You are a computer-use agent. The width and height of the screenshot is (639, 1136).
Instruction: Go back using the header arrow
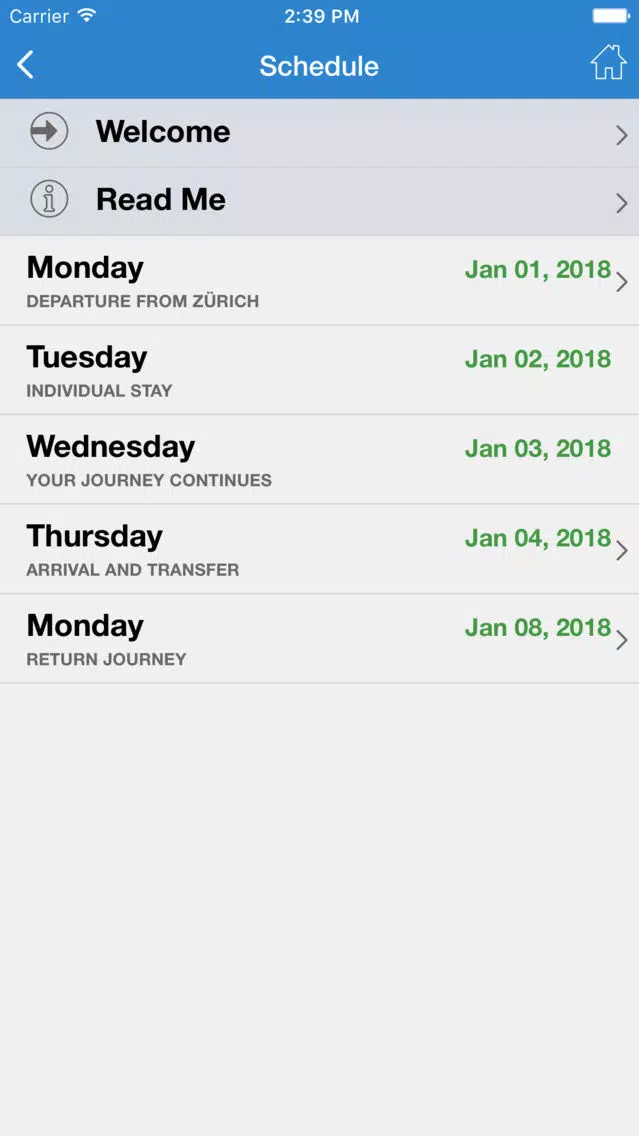(x=25, y=65)
